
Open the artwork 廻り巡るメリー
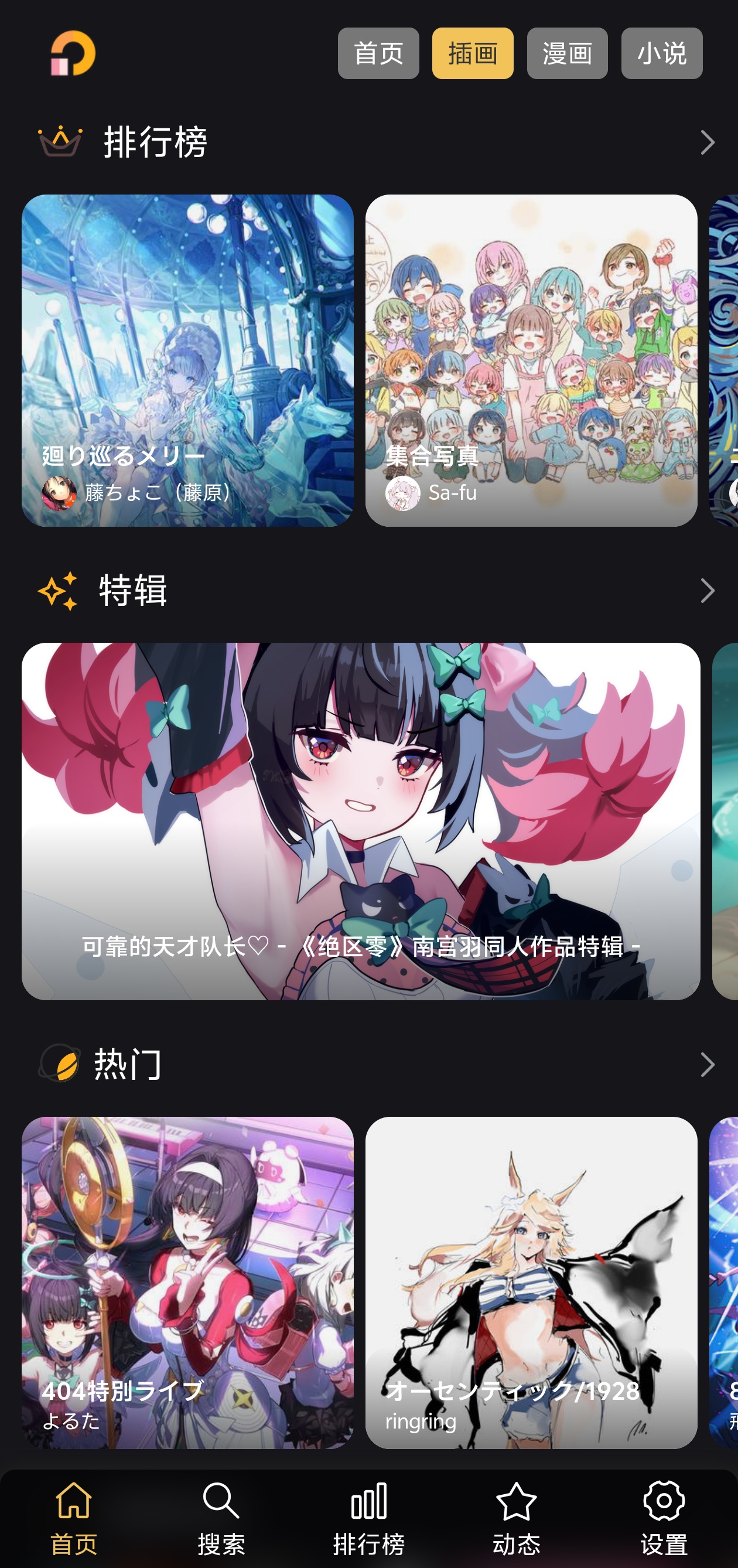point(187,360)
